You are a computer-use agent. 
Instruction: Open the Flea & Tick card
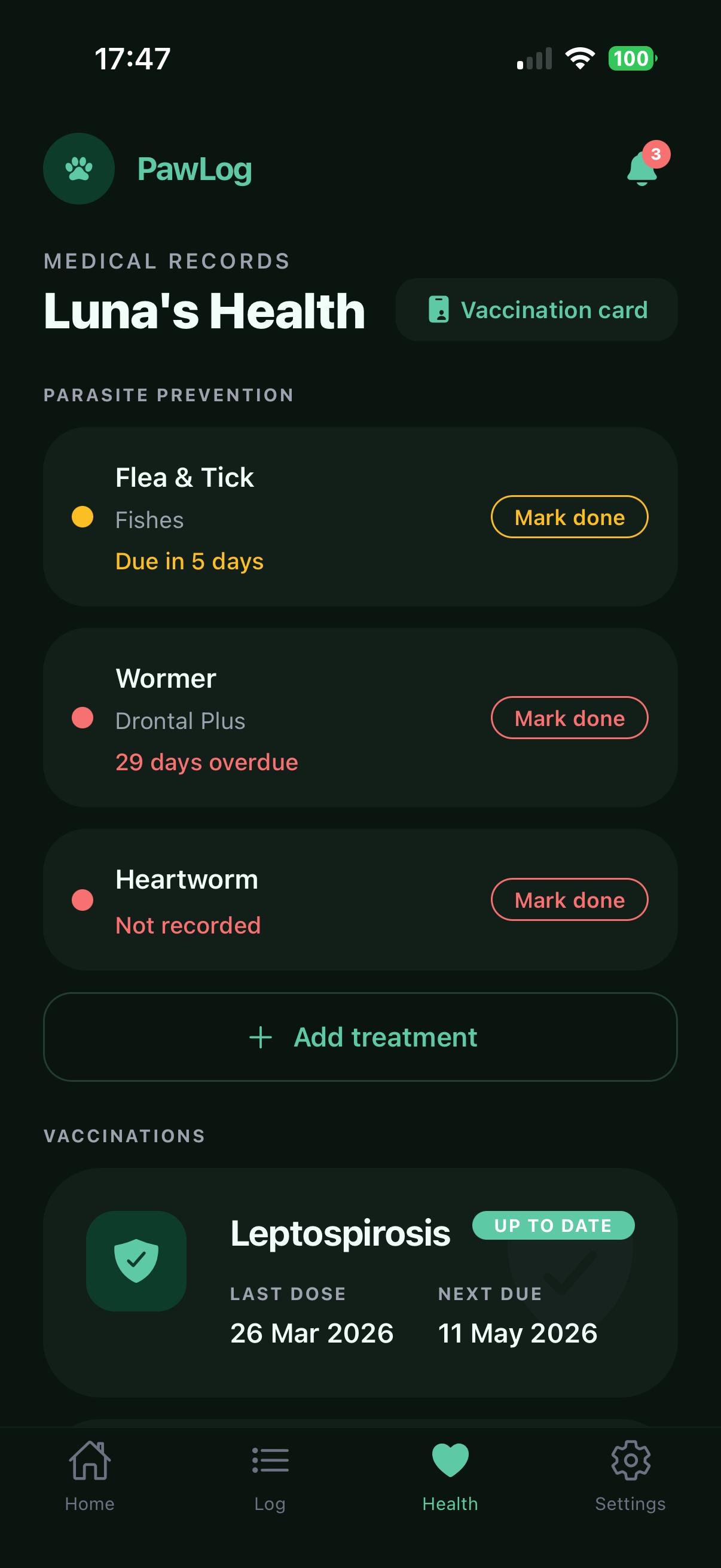point(274,517)
